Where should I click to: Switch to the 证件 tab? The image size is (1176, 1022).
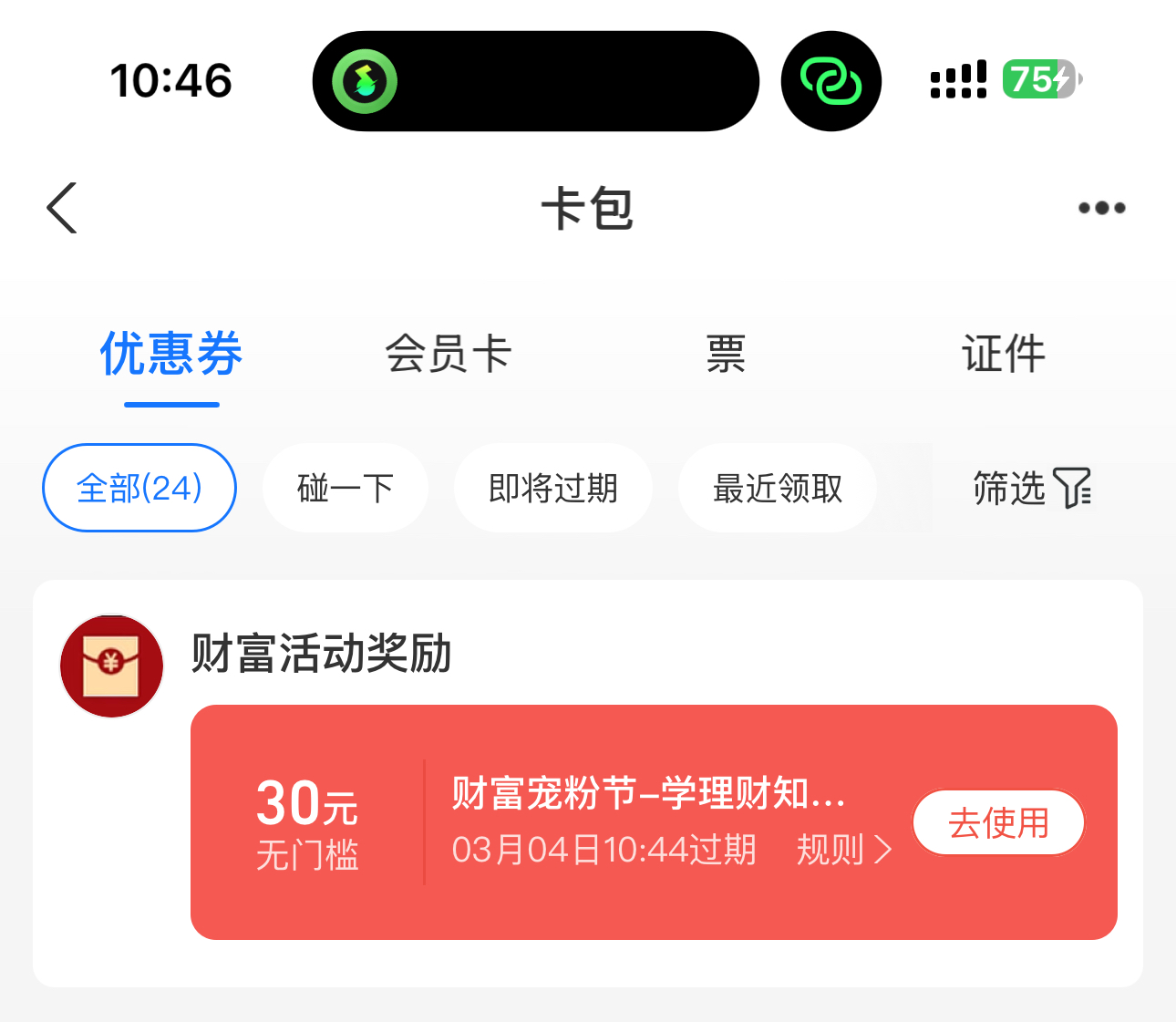pyautogui.click(x=1003, y=354)
